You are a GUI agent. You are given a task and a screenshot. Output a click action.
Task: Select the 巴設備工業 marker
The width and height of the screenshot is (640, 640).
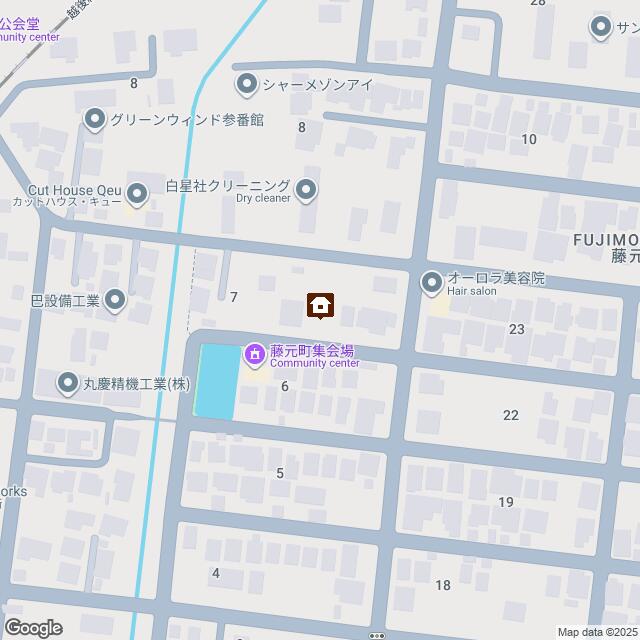115,300
